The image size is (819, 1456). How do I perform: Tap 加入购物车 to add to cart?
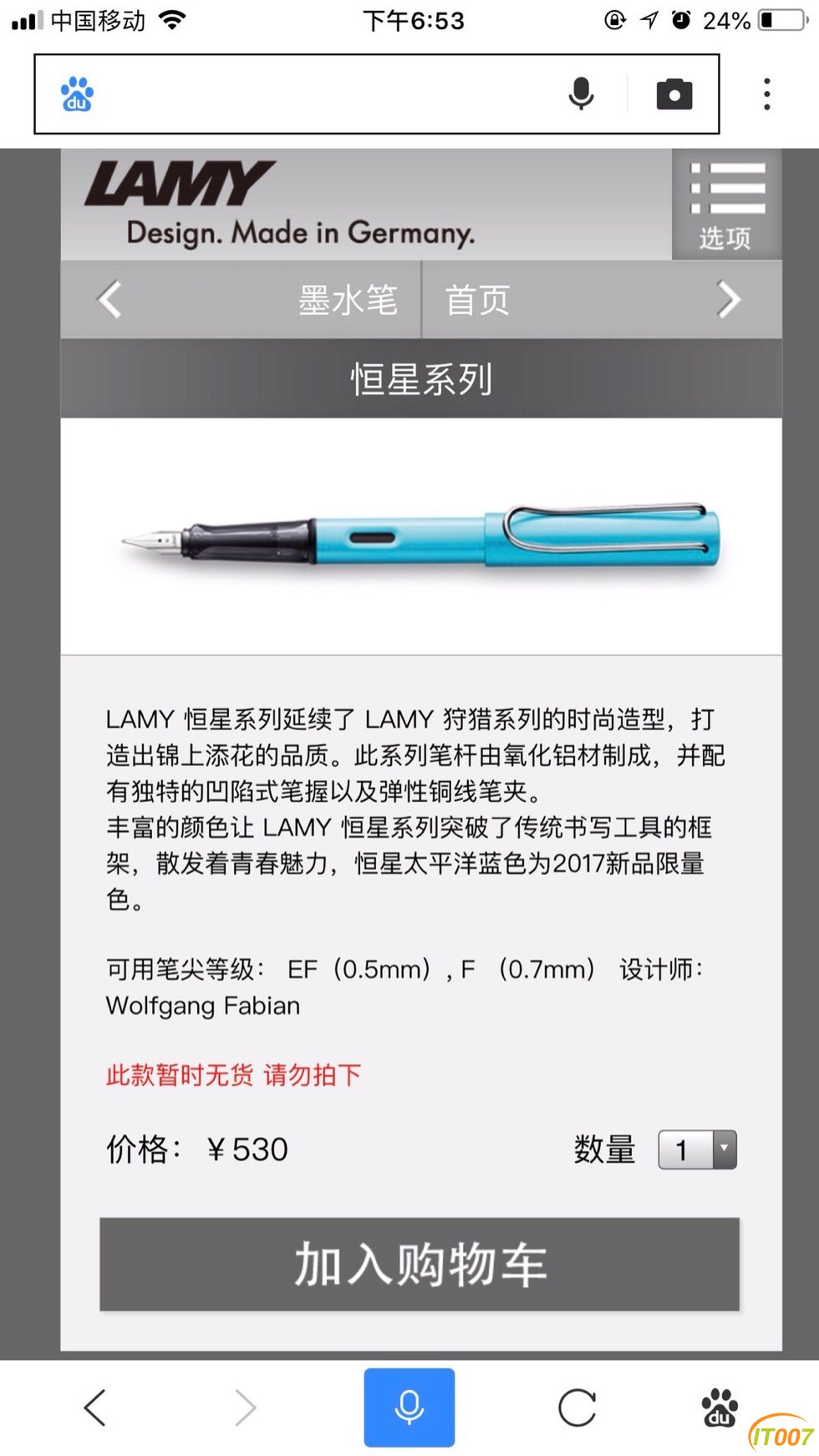point(420,1264)
